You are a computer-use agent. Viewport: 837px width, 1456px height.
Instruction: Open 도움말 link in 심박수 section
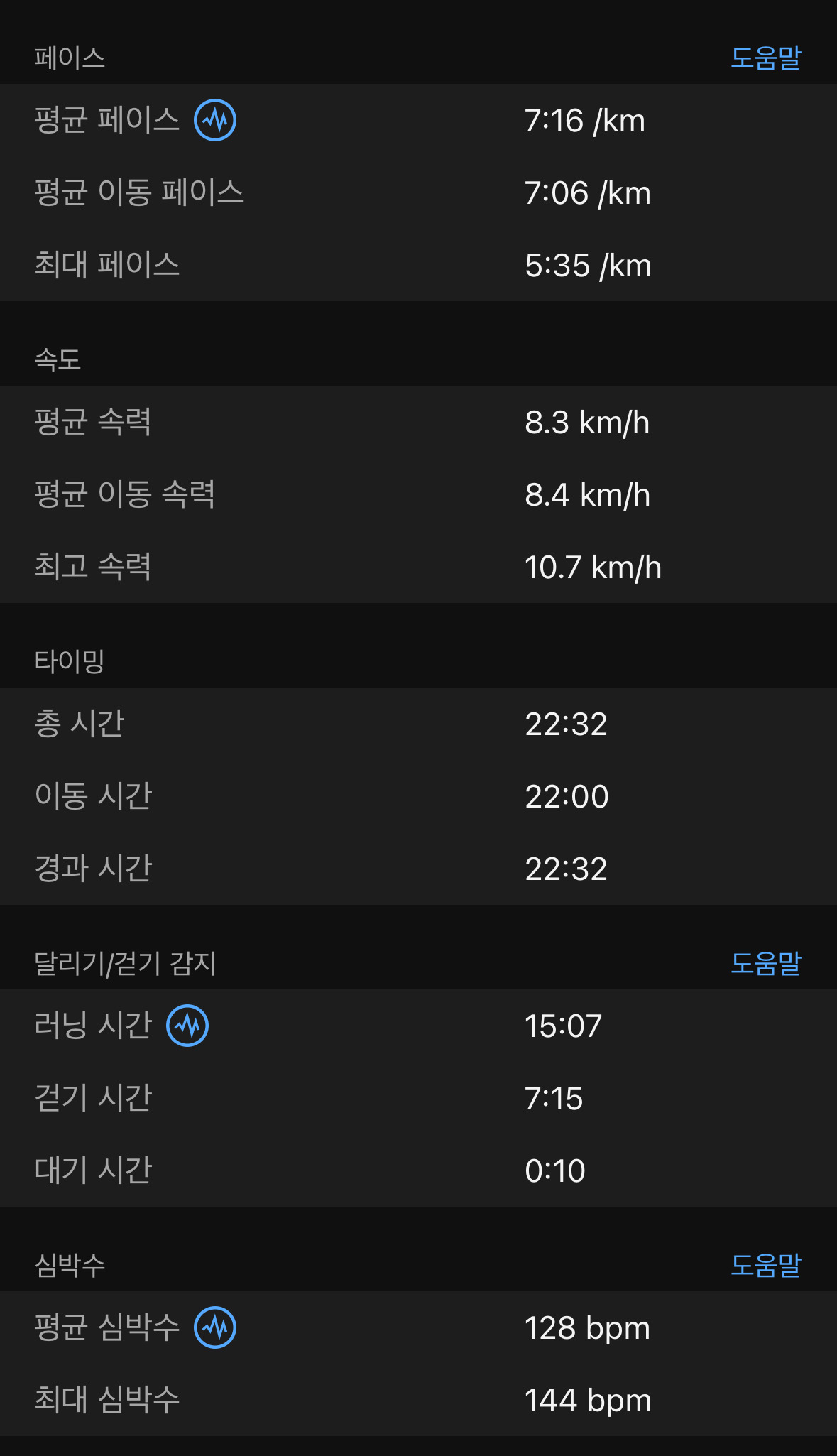click(765, 1266)
